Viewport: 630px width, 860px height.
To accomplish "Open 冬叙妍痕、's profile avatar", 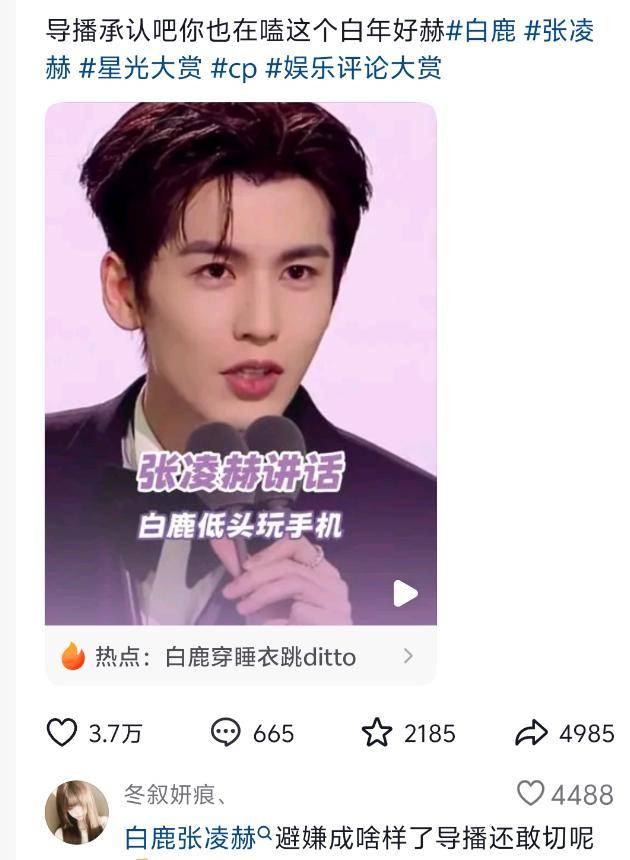I will coord(77,811).
